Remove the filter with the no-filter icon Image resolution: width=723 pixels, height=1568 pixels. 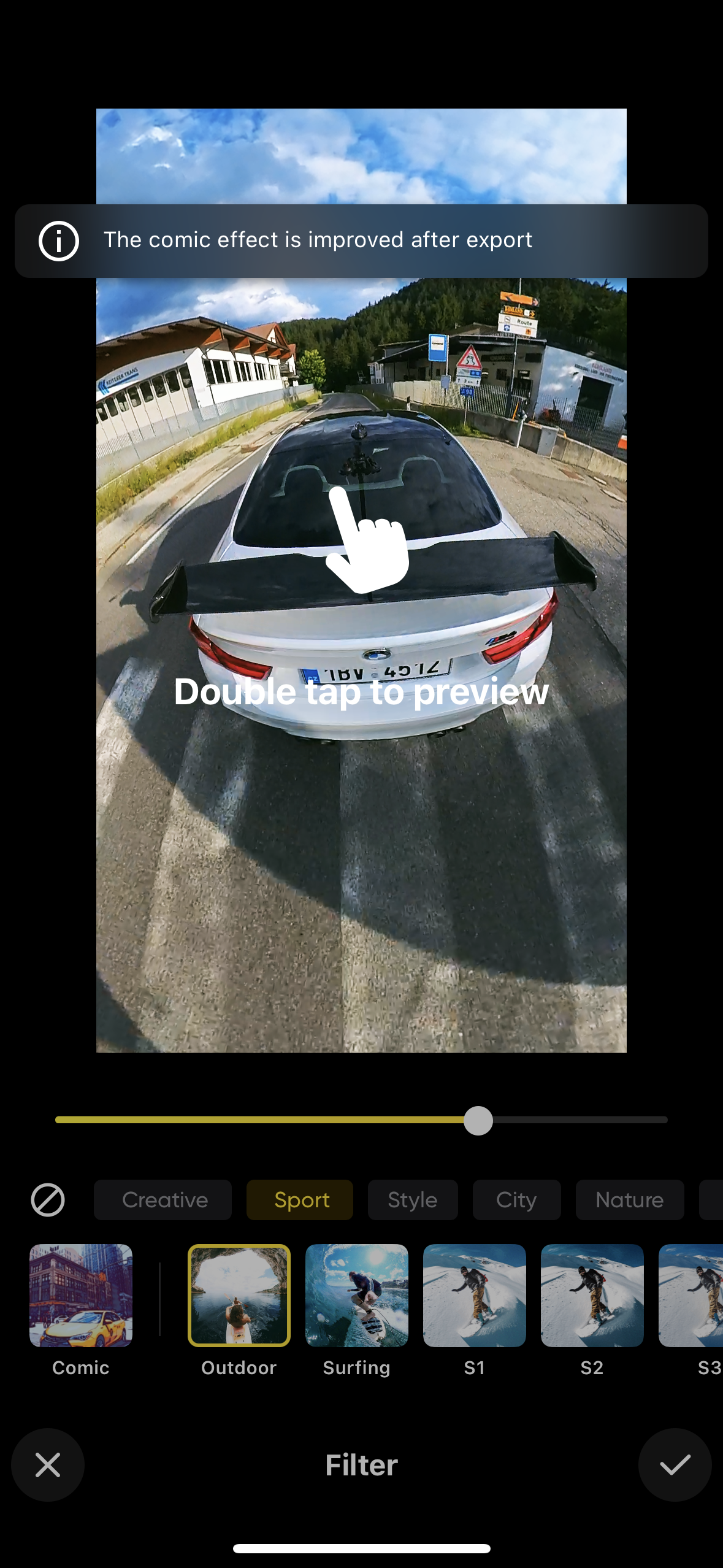[x=48, y=1199]
